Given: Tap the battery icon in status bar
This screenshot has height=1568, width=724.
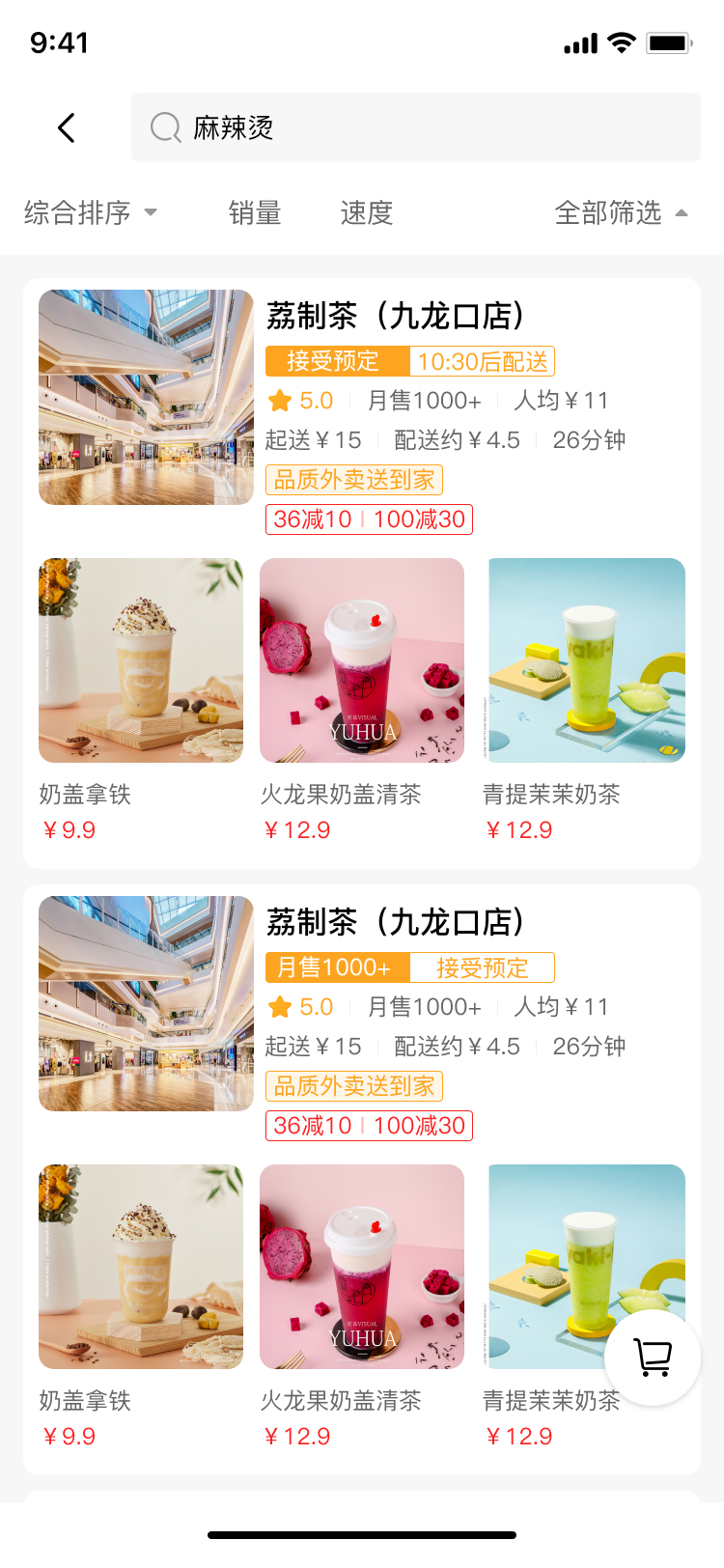Looking at the screenshot, I should point(668,42).
